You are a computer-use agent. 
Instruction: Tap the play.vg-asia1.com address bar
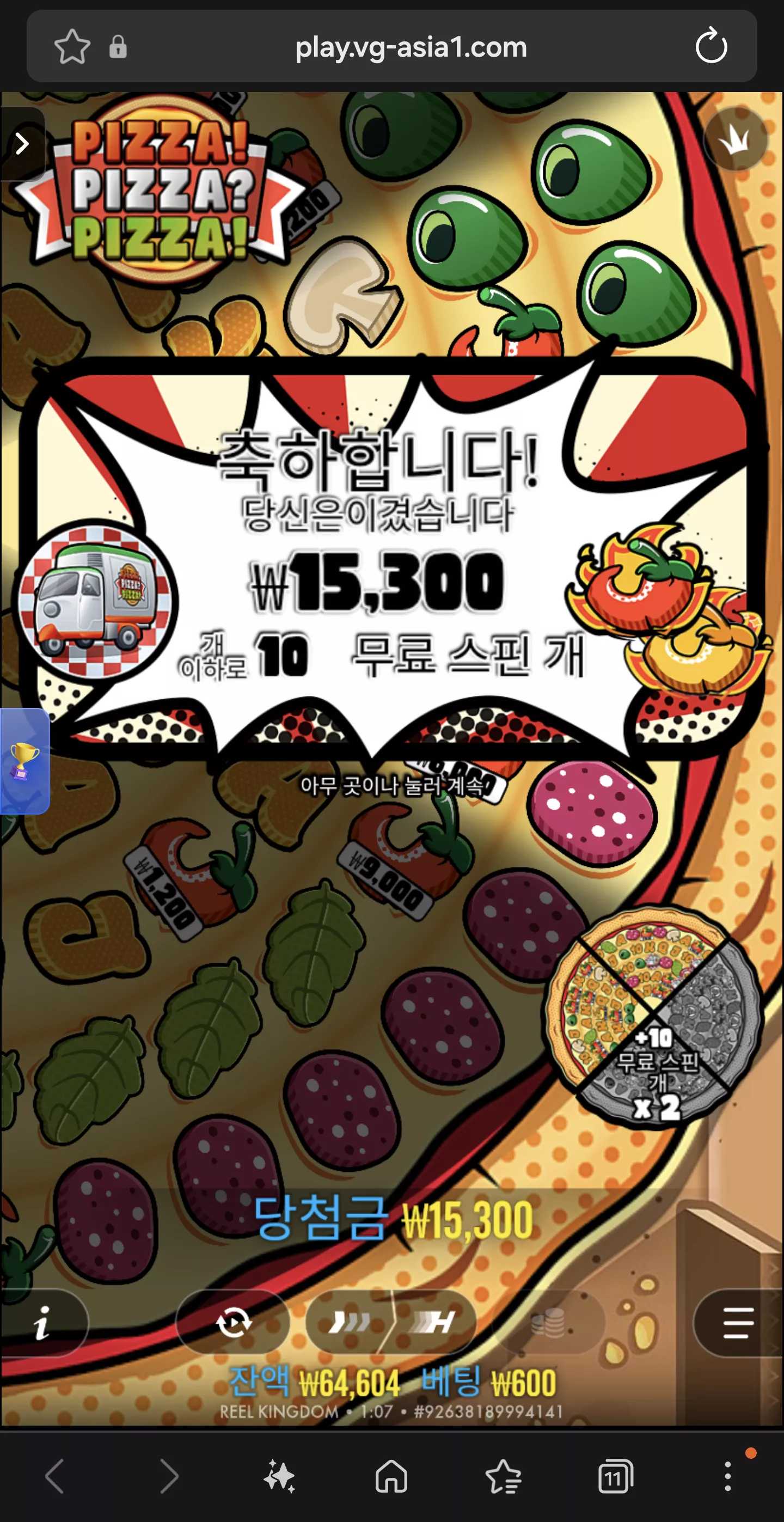click(x=411, y=47)
